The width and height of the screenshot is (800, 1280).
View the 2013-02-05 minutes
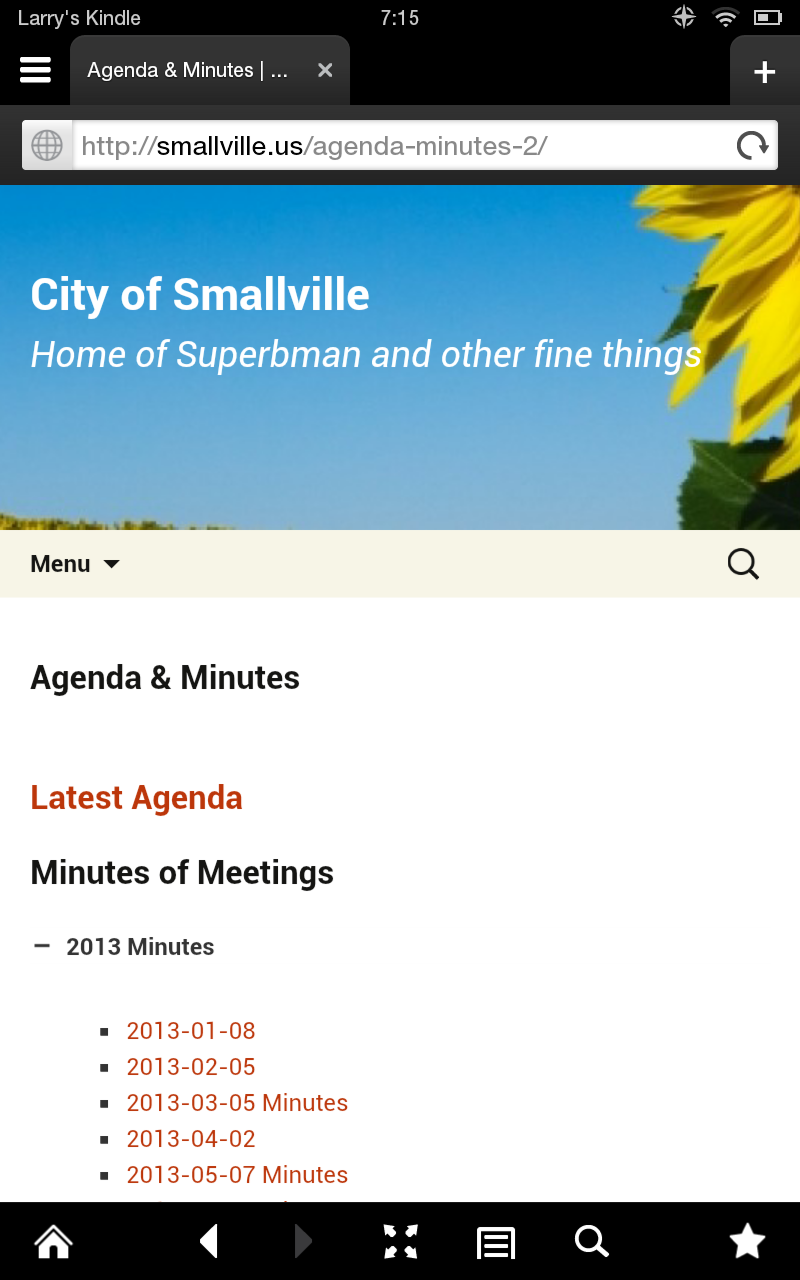191,1067
